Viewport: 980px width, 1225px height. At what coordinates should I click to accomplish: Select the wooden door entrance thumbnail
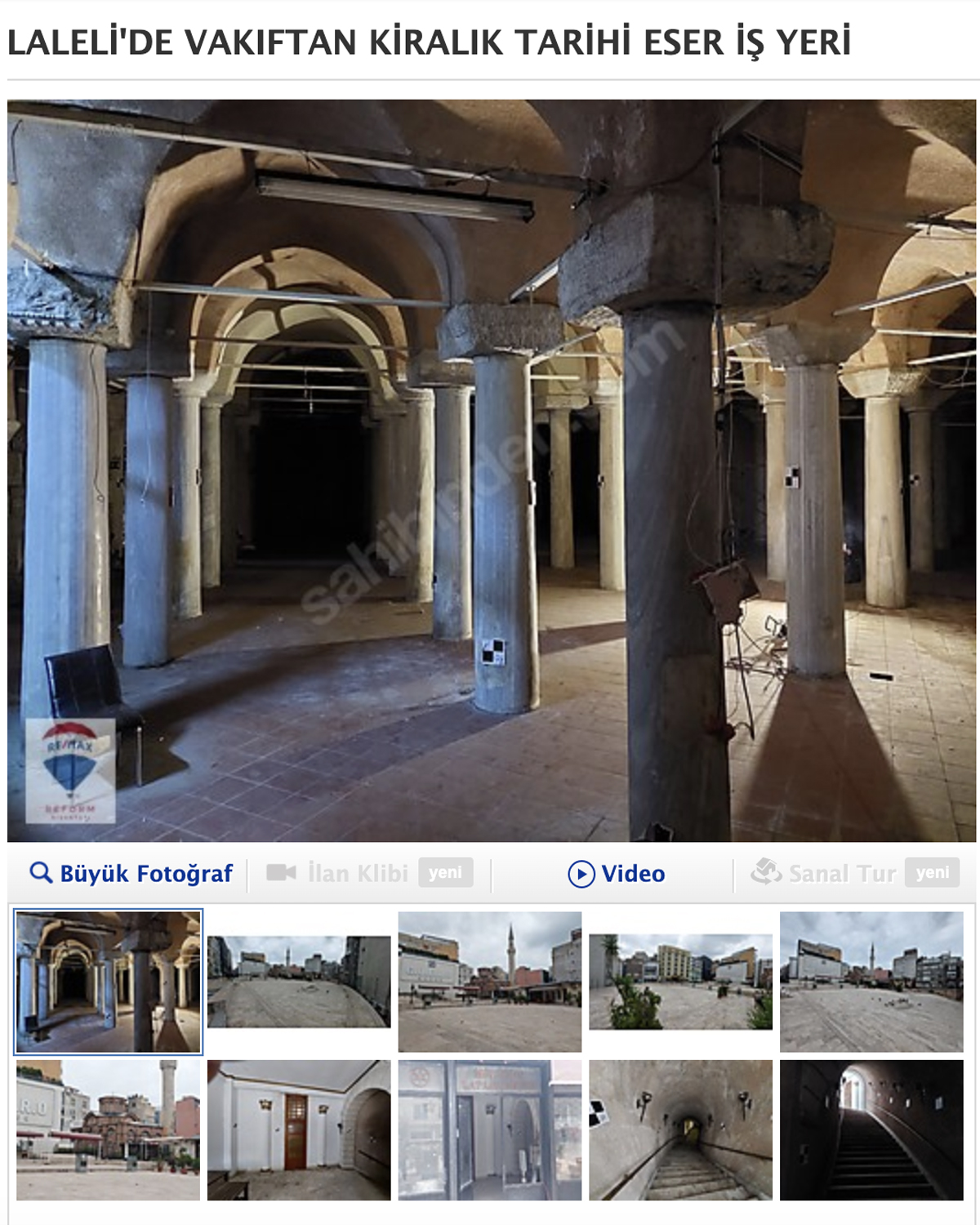[299, 1130]
